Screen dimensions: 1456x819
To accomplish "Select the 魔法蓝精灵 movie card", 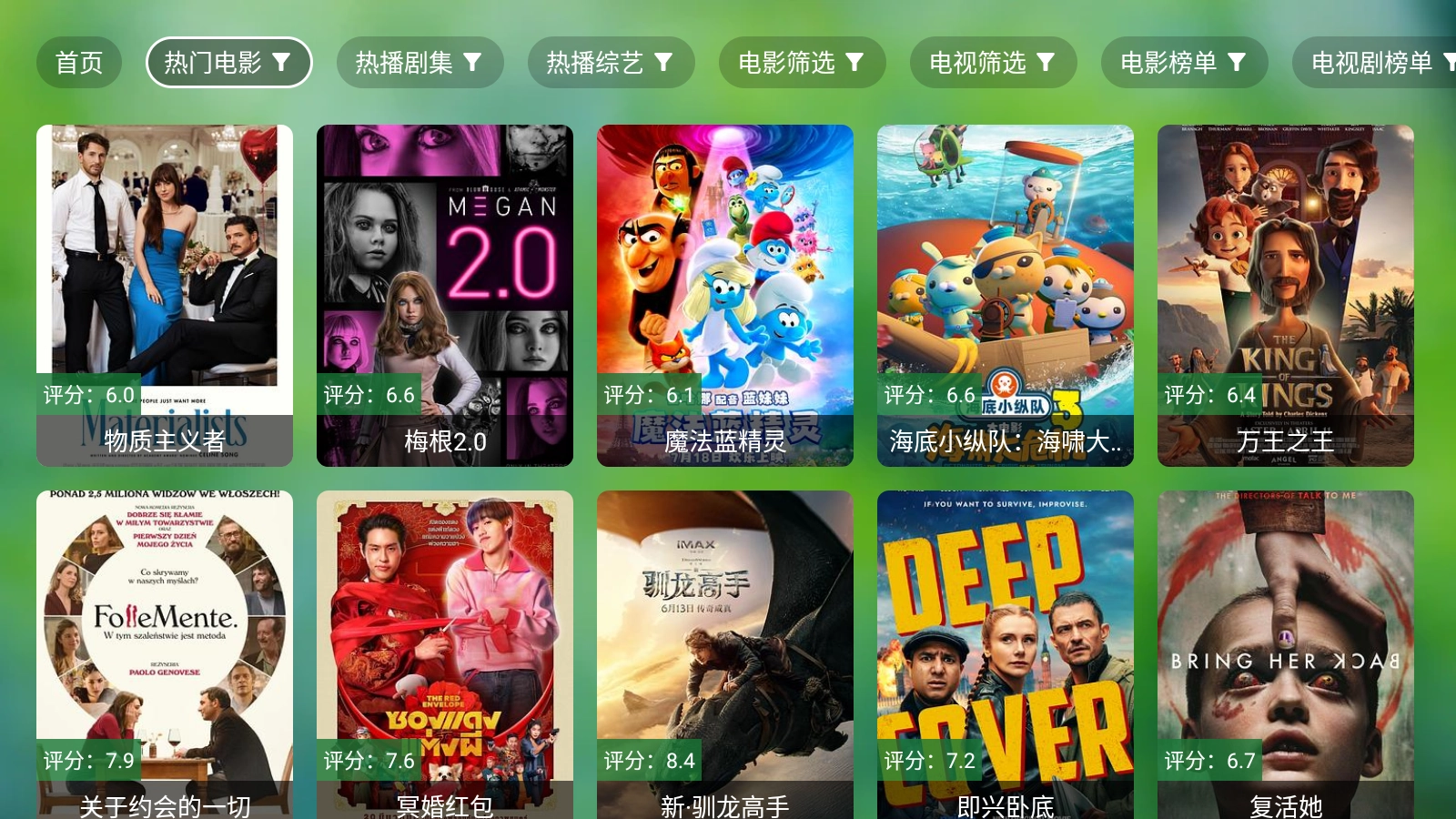I will pos(725,295).
